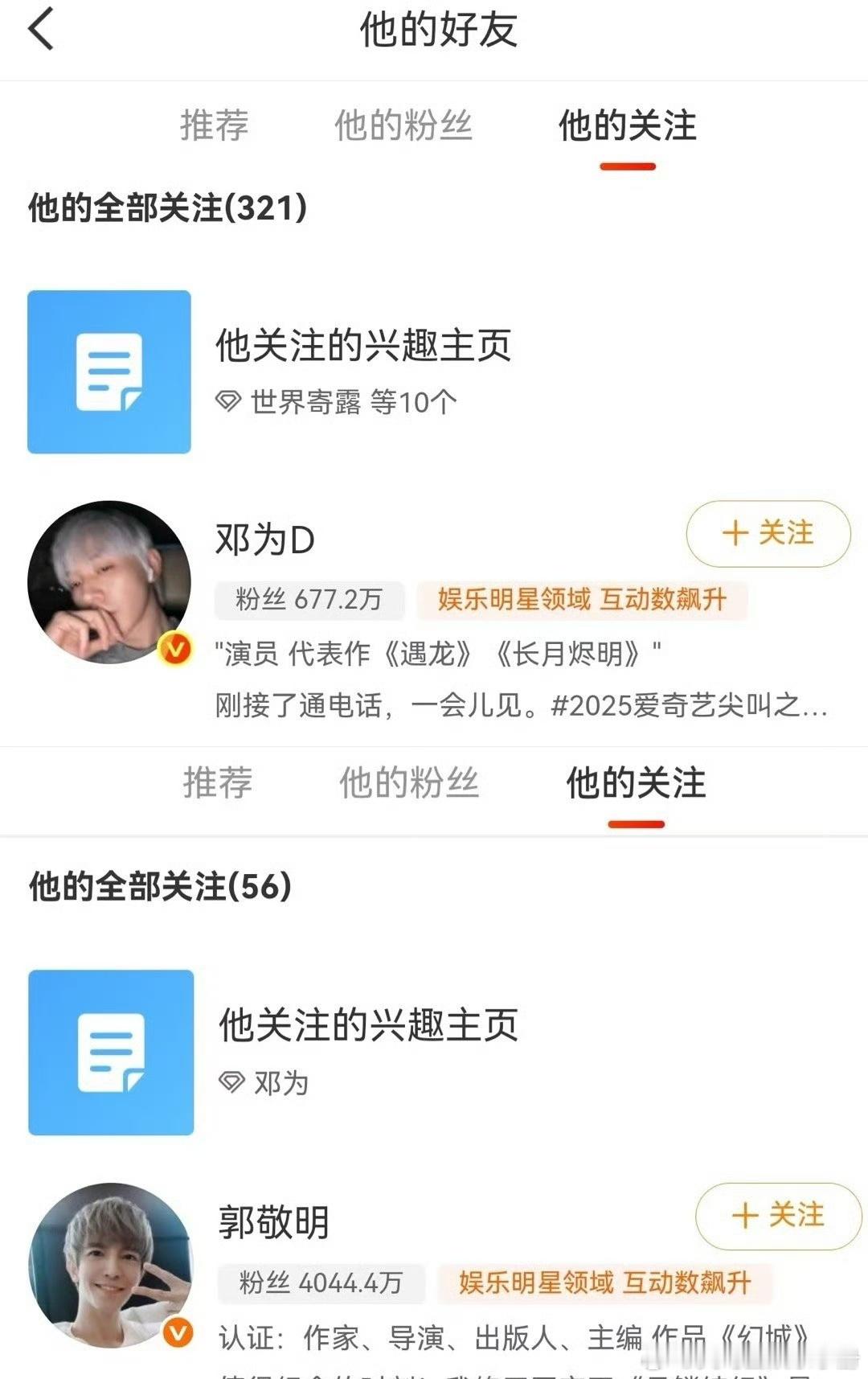Viewport: 868px width, 1379px height.
Task: Follow 邓为D by tapping 关注
Action: tap(768, 534)
